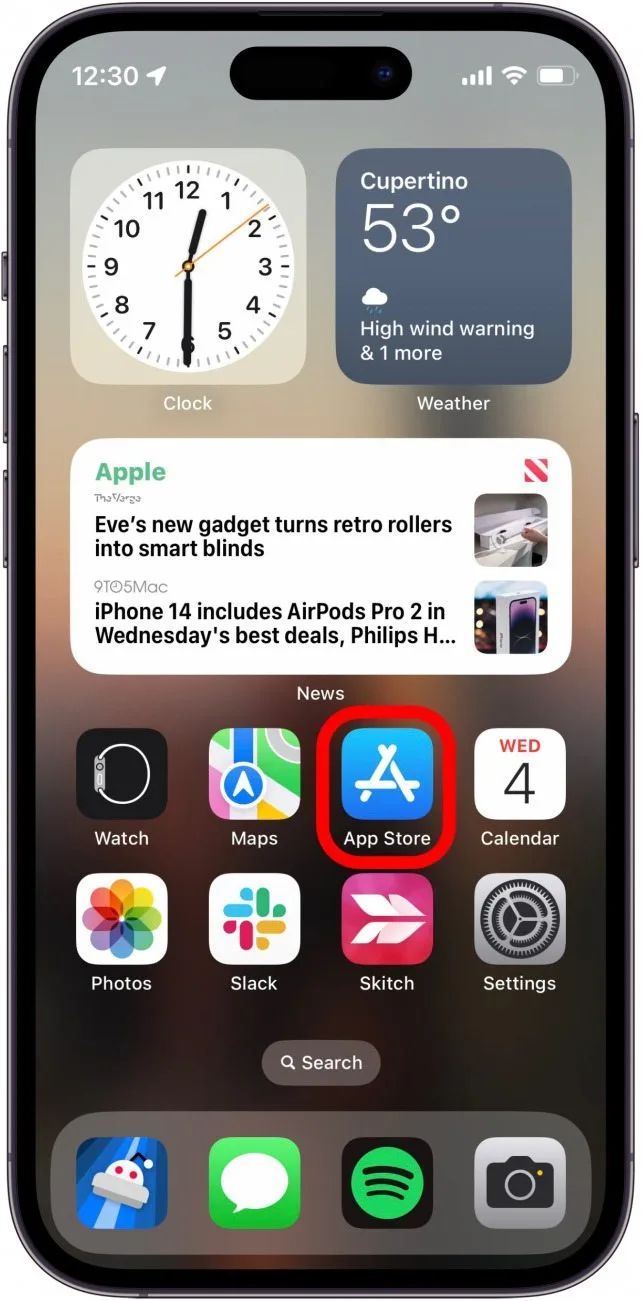
Task: Launch the Watch app
Action: tap(121, 775)
